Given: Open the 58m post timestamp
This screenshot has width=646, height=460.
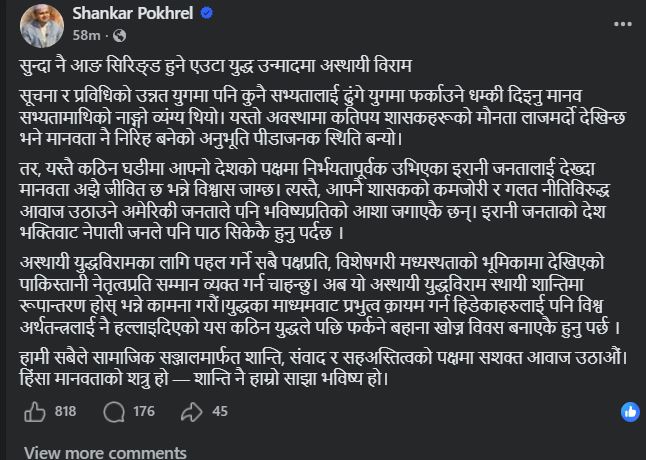Looking at the screenshot, I should (84, 34).
